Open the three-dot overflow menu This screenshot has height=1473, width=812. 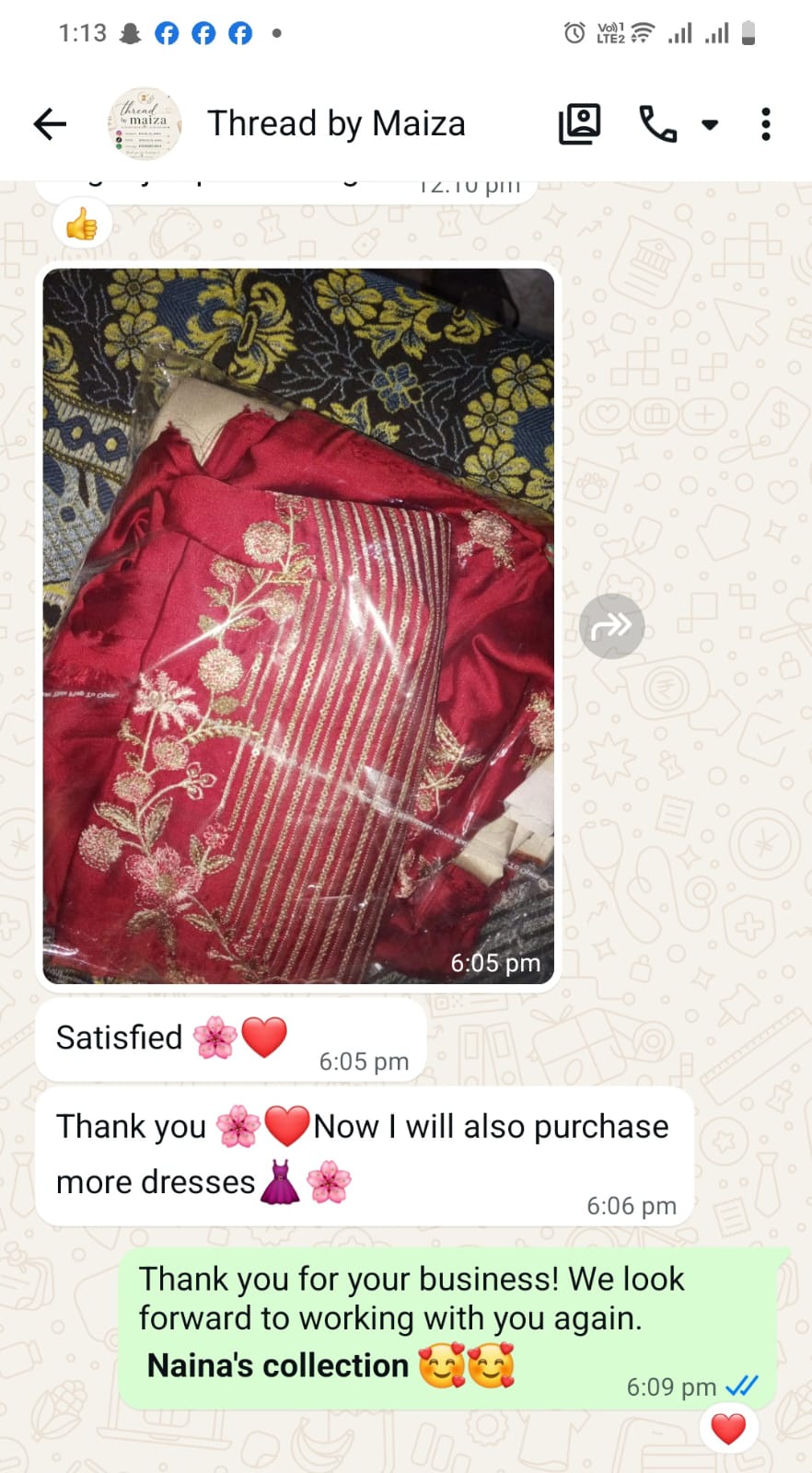[x=766, y=124]
